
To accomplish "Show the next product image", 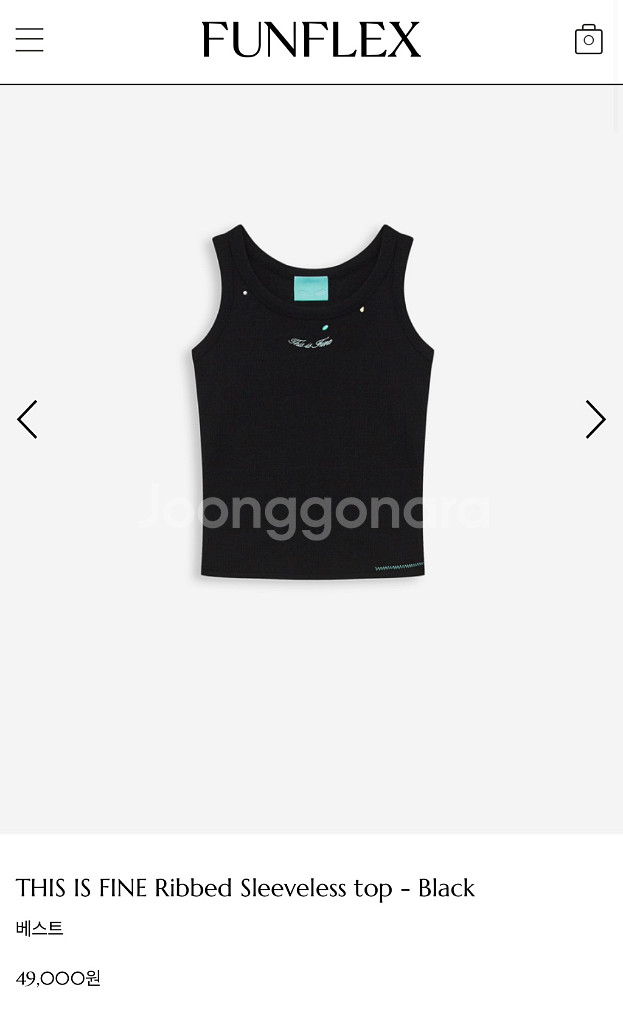I will pos(595,420).
